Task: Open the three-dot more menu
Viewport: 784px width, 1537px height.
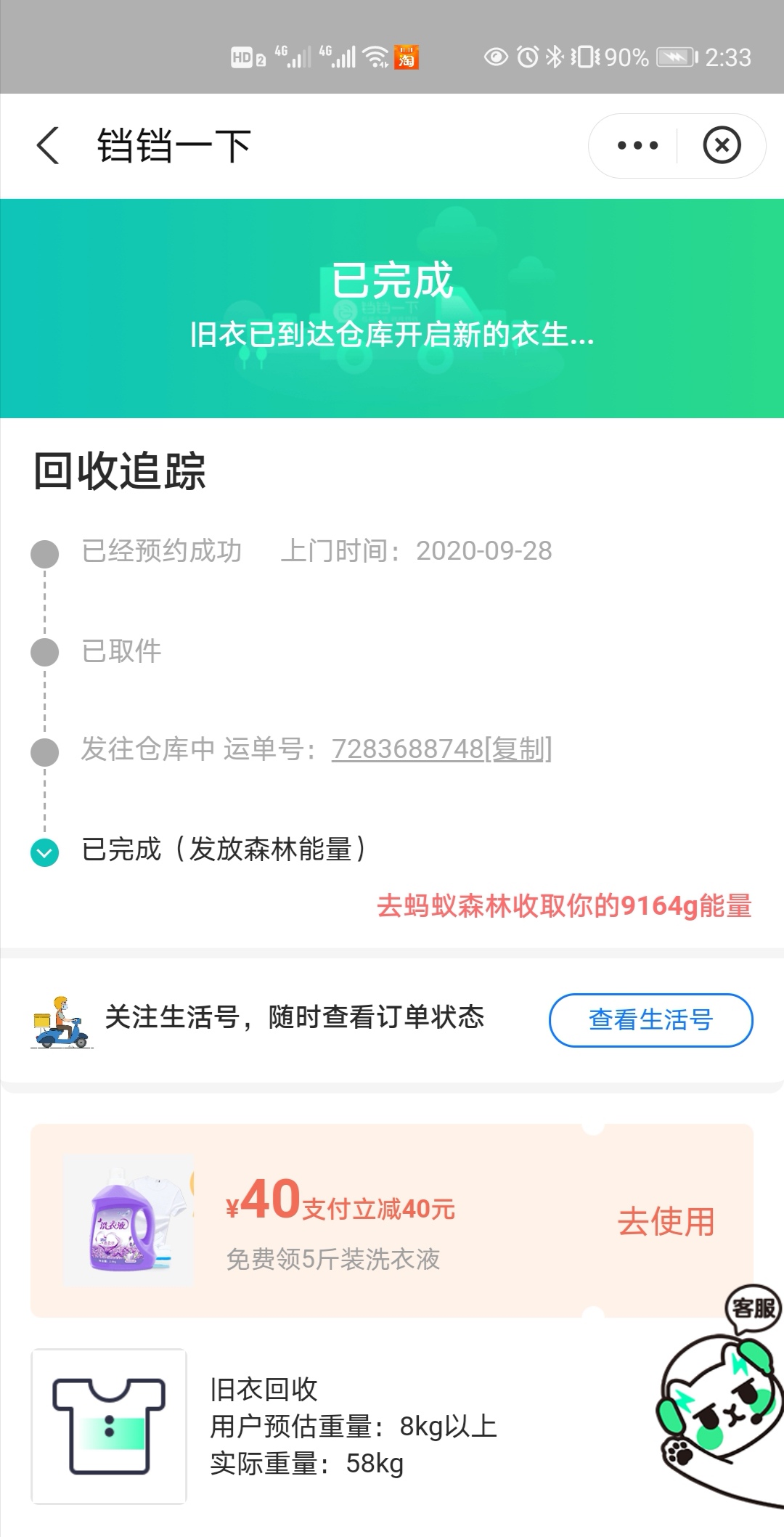Action: (x=637, y=146)
